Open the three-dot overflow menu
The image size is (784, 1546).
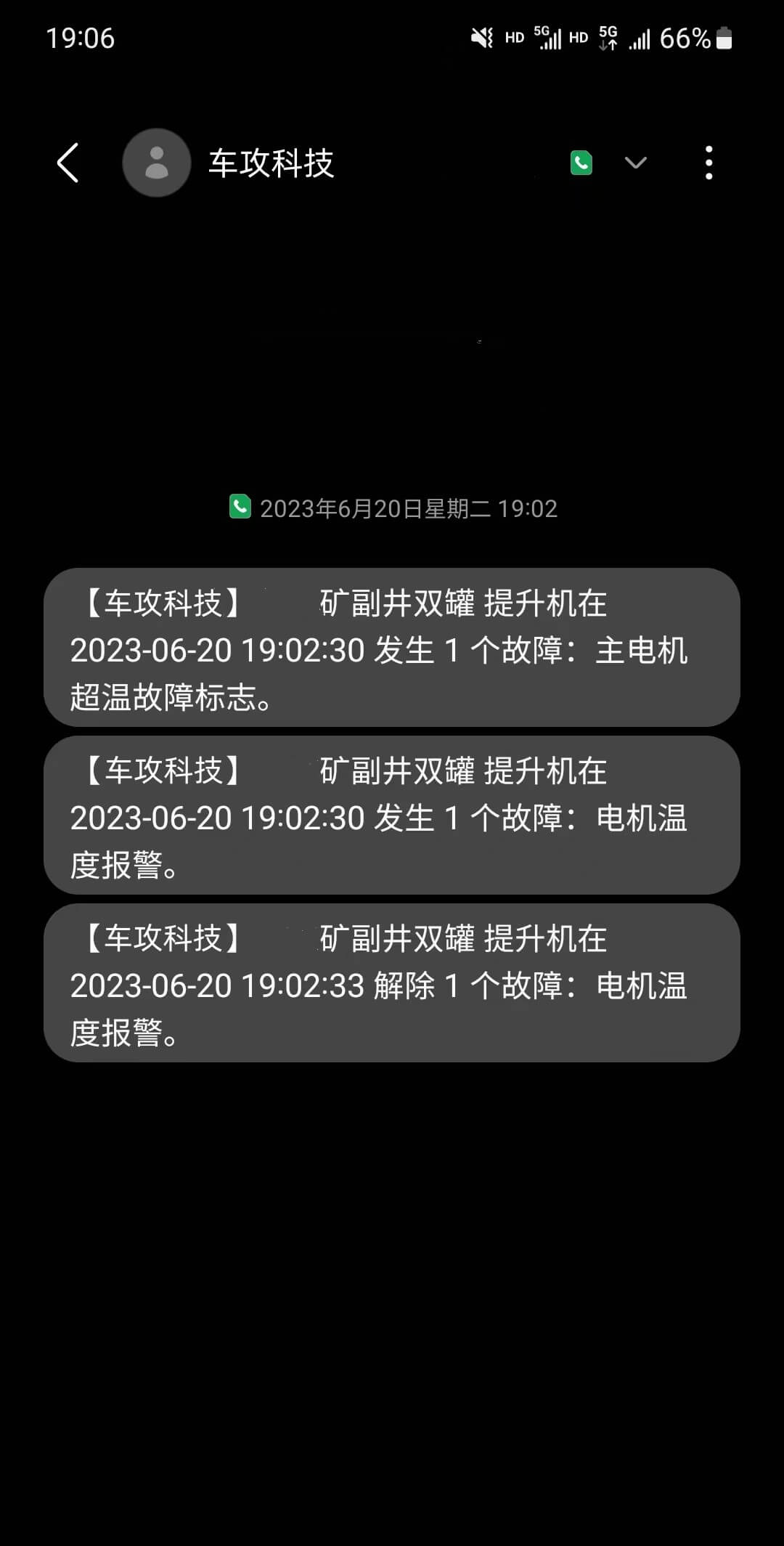pos(709,163)
